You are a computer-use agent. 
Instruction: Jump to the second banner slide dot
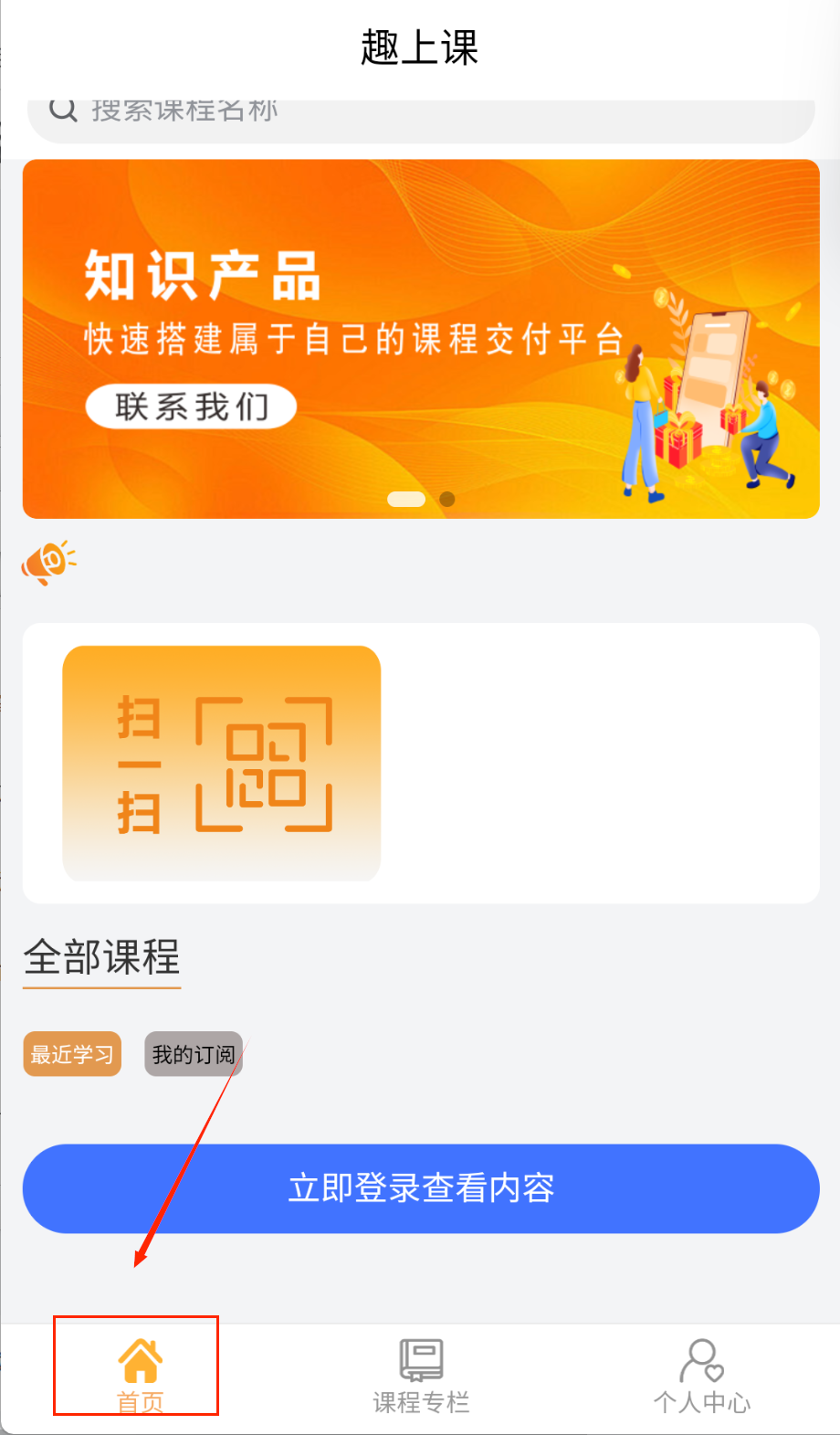click(447, 499)
